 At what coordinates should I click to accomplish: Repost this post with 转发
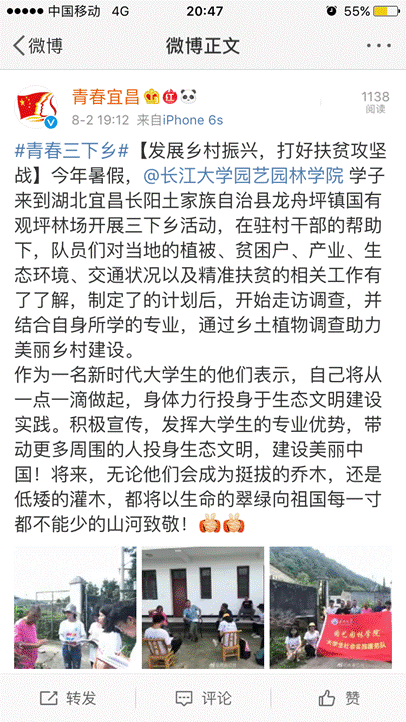[68, 698]
